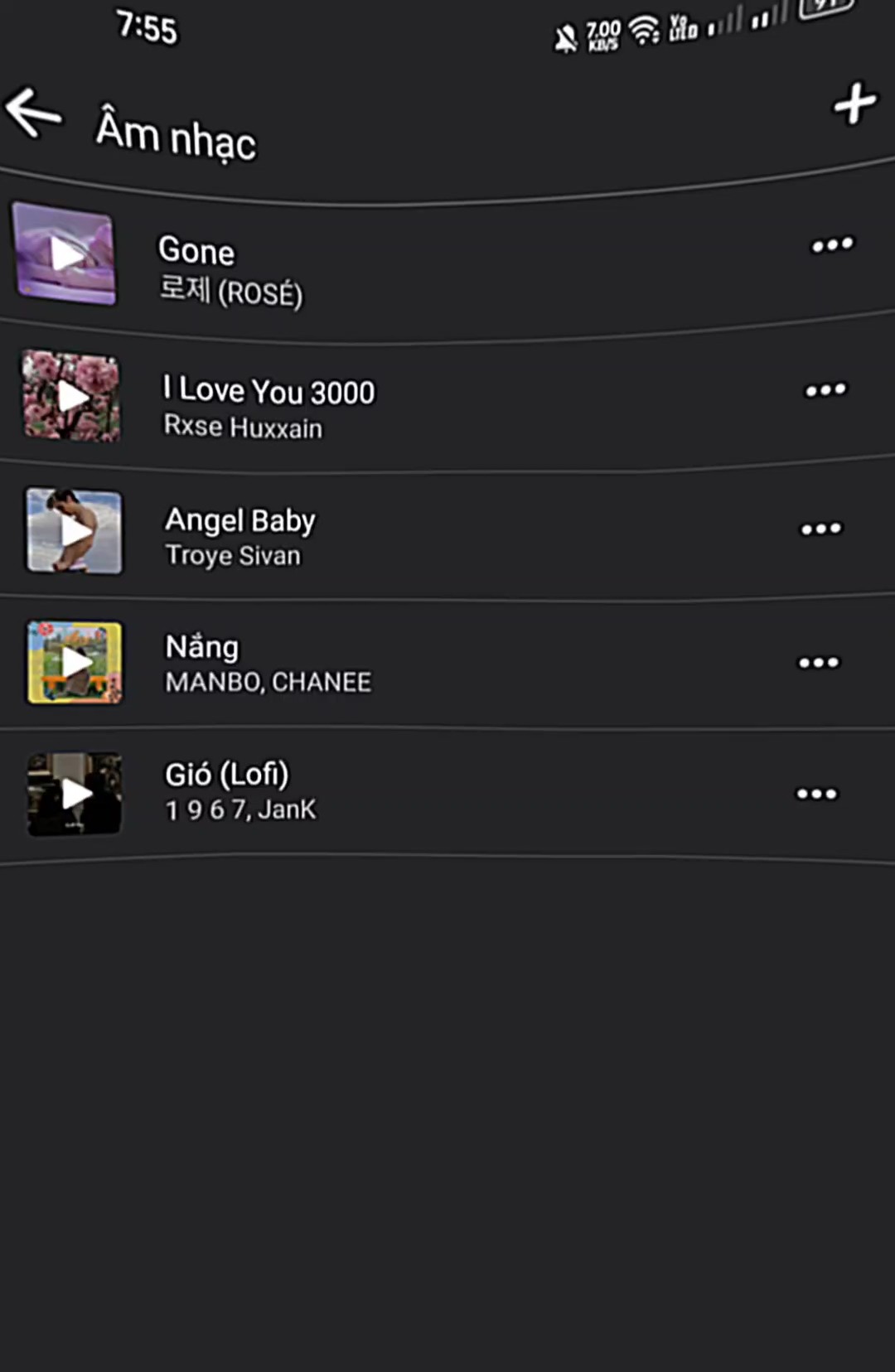Viewport: 895px width, 1372px height.
Task: Play the Gió (Lofi) track
Action: [75, 794]
